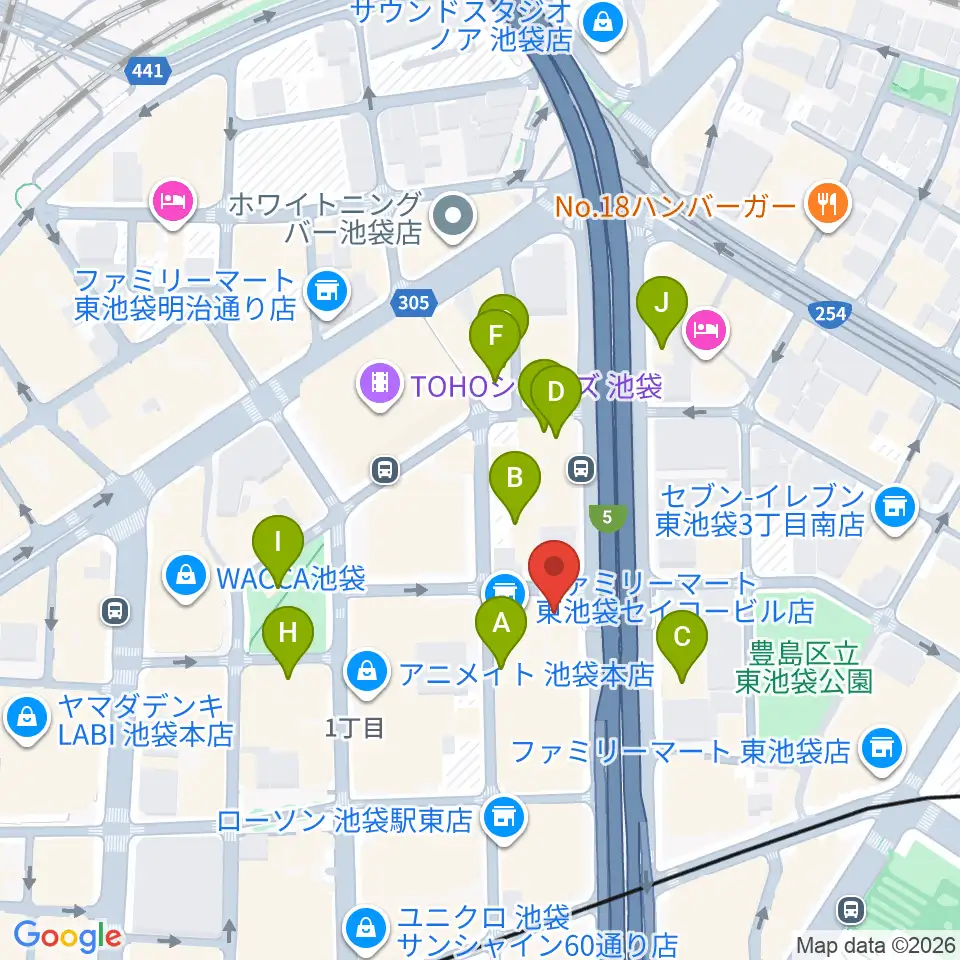This screenshot has width=960, height=960.
Task: Select the No.18ハンバーガー restaurant pin
Action: (828, 206)
